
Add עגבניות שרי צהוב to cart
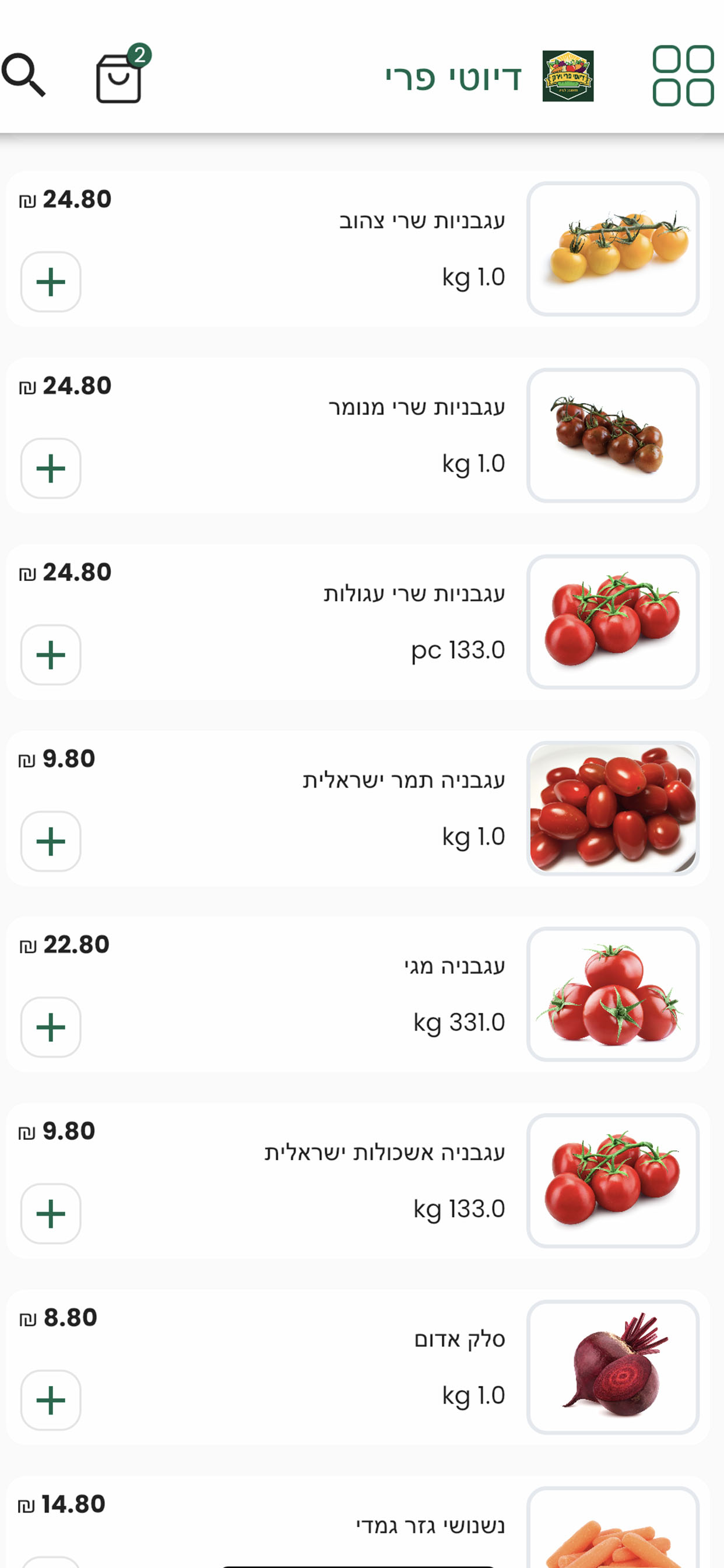pyautogui.click(x=51, y=282)
